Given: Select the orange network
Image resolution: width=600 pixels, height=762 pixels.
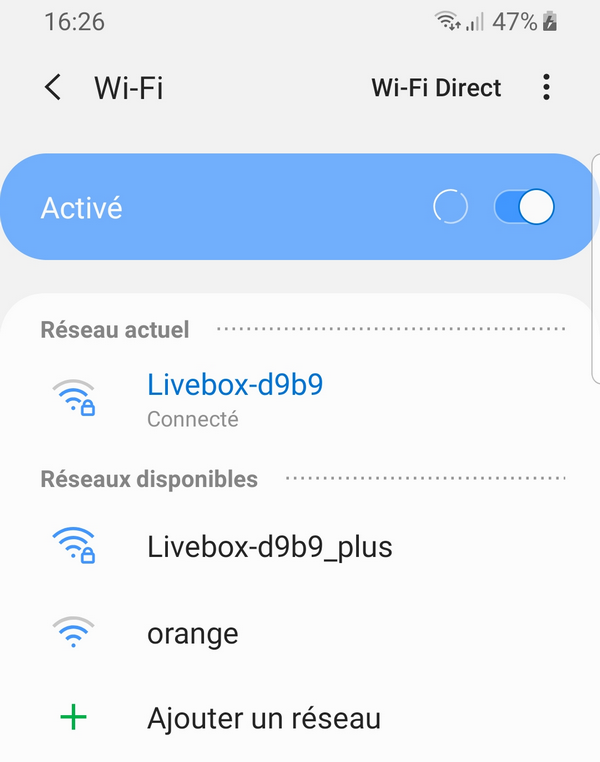Looking at the screenshot, I should [193, 633].
